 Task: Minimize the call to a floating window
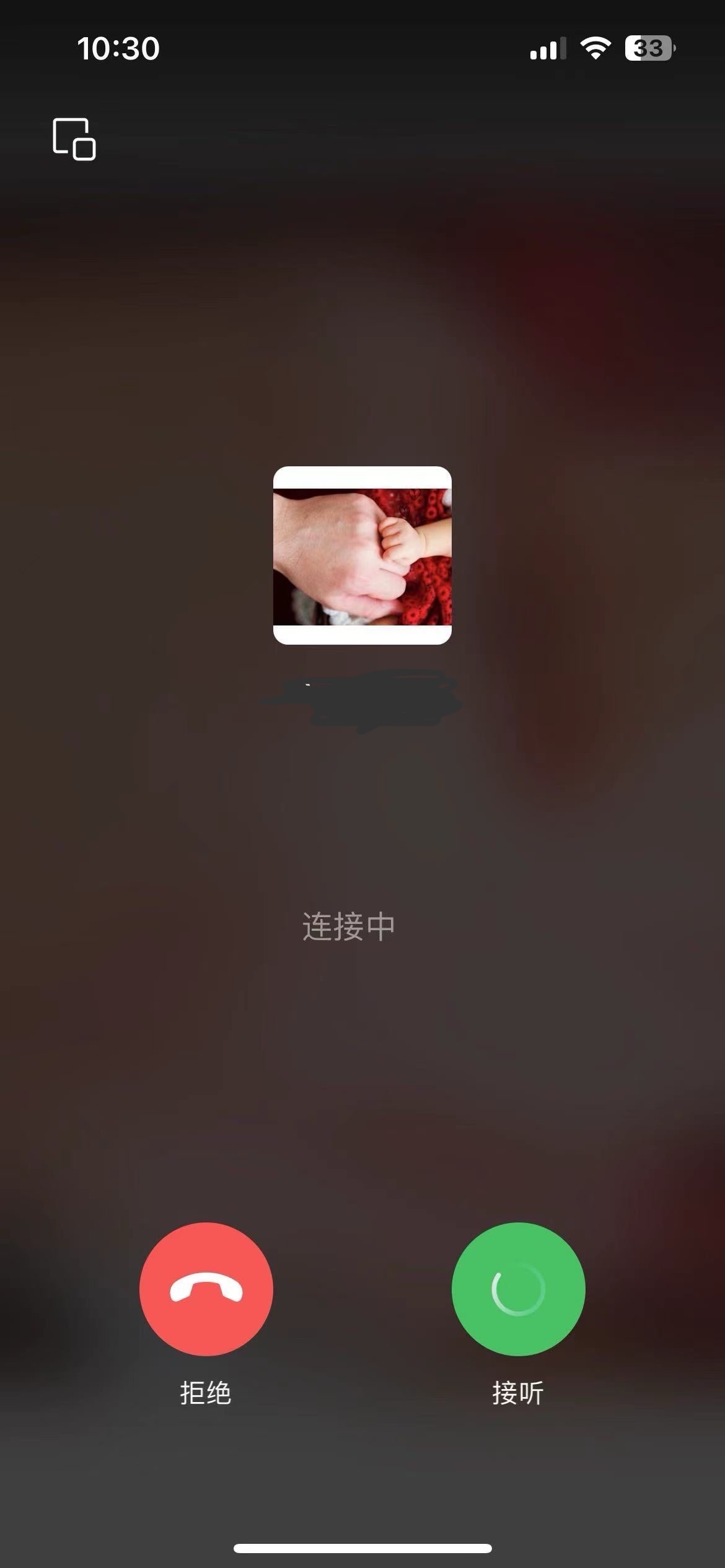[x=74, y=139]
